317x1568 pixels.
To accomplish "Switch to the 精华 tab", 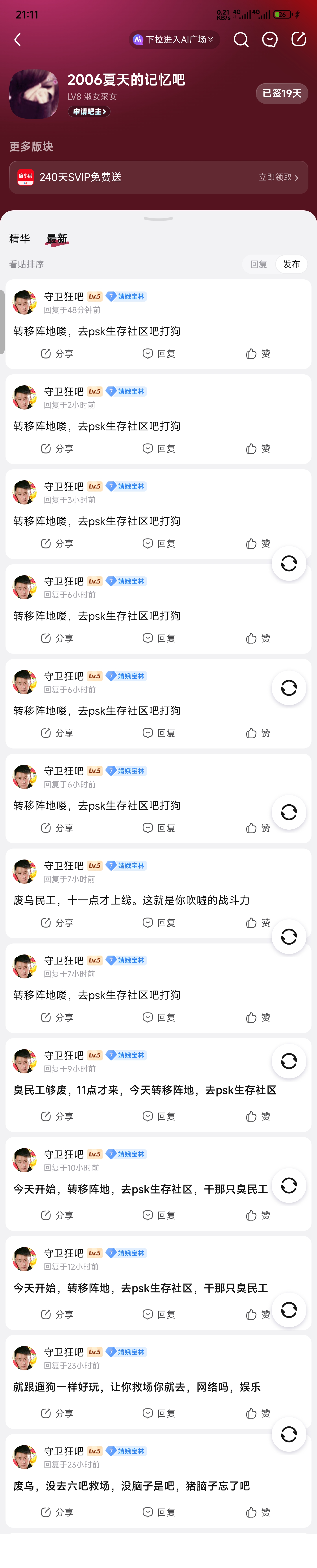I will coord(20,239).
